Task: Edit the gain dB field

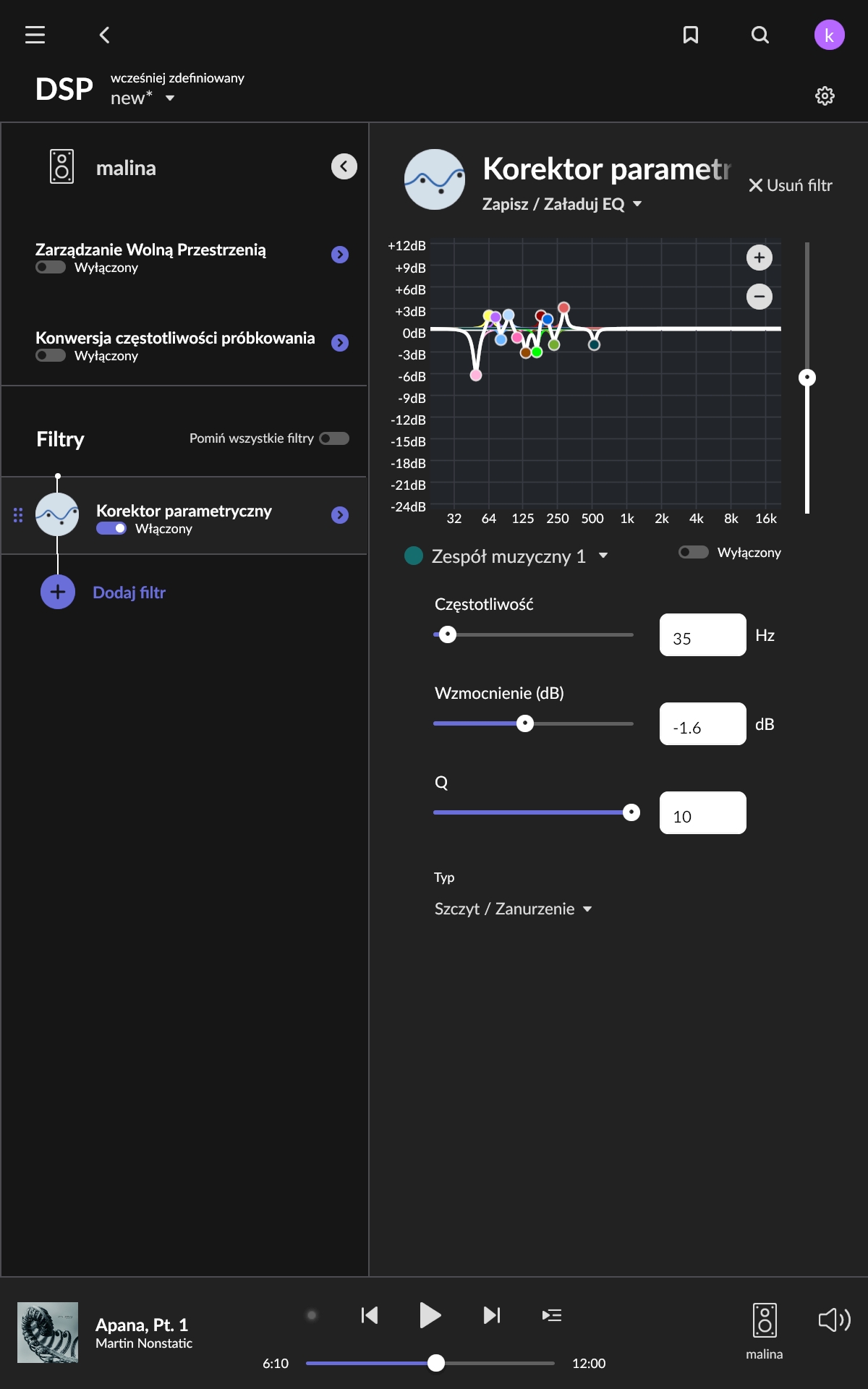Action: 703,724
